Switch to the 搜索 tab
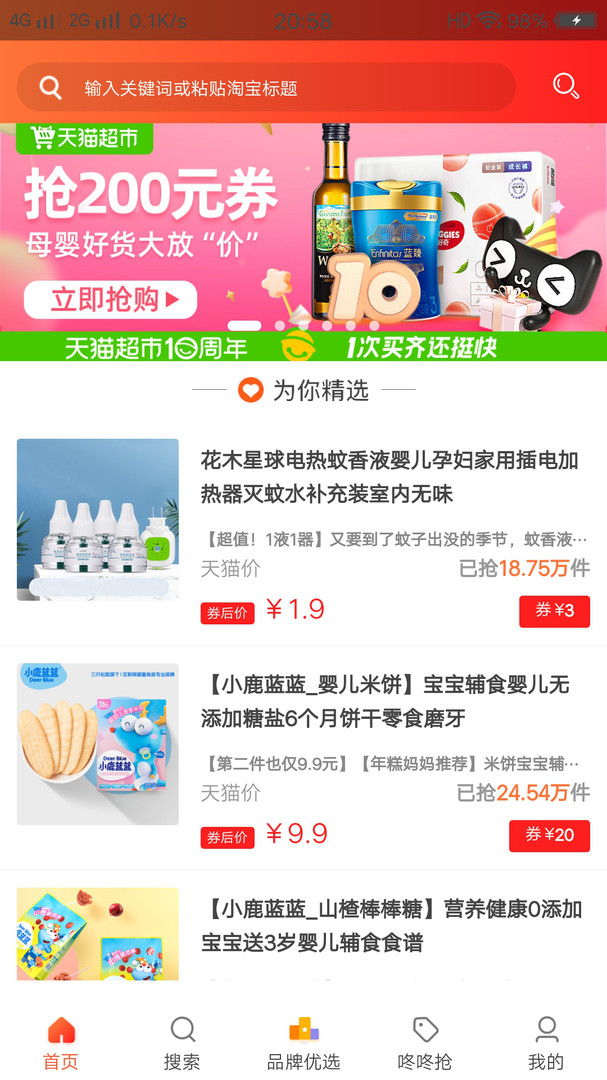607x1080 pixels. (x=182, y=1043)
